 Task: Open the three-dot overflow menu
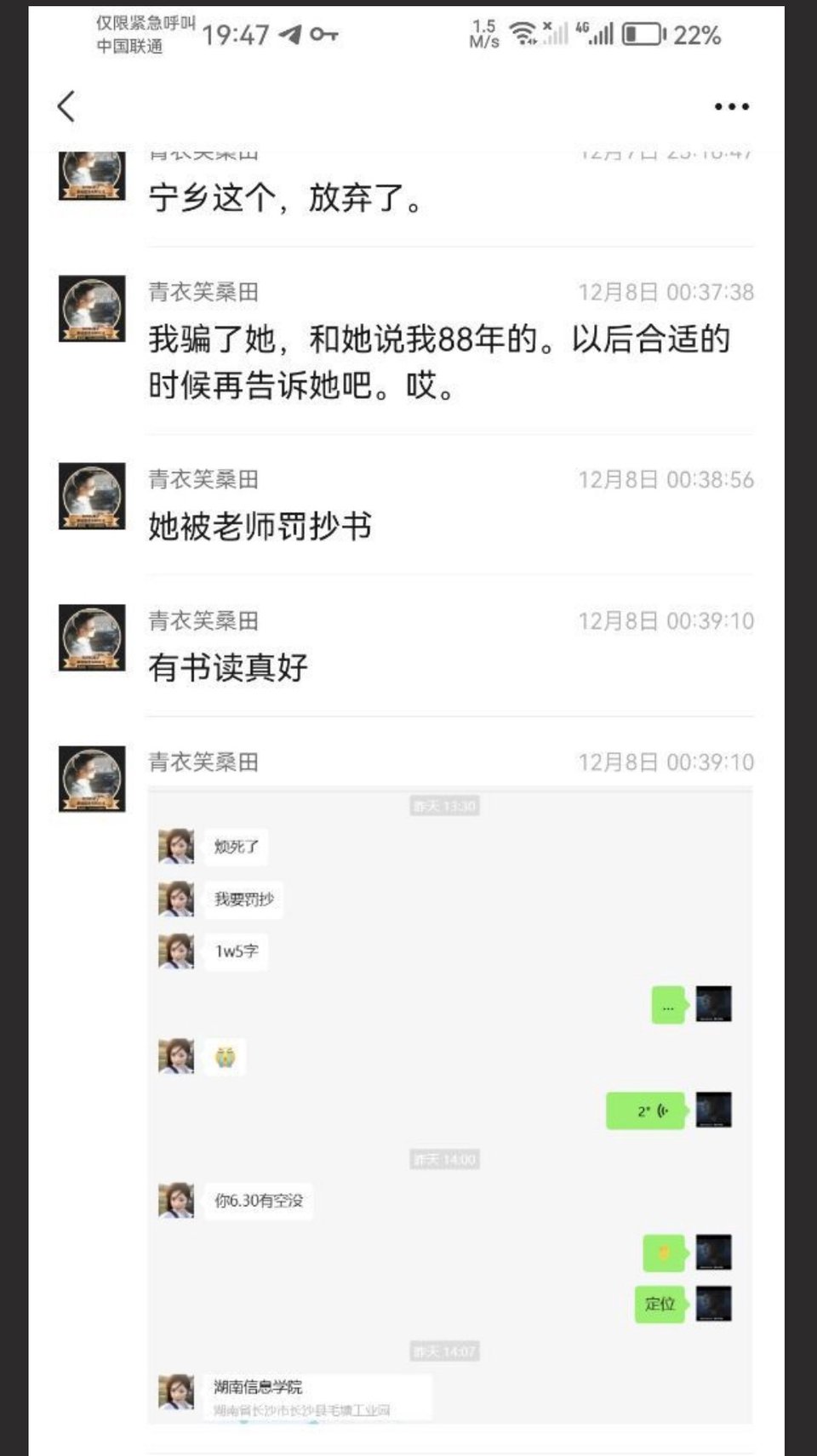click(x=731, y=106)
